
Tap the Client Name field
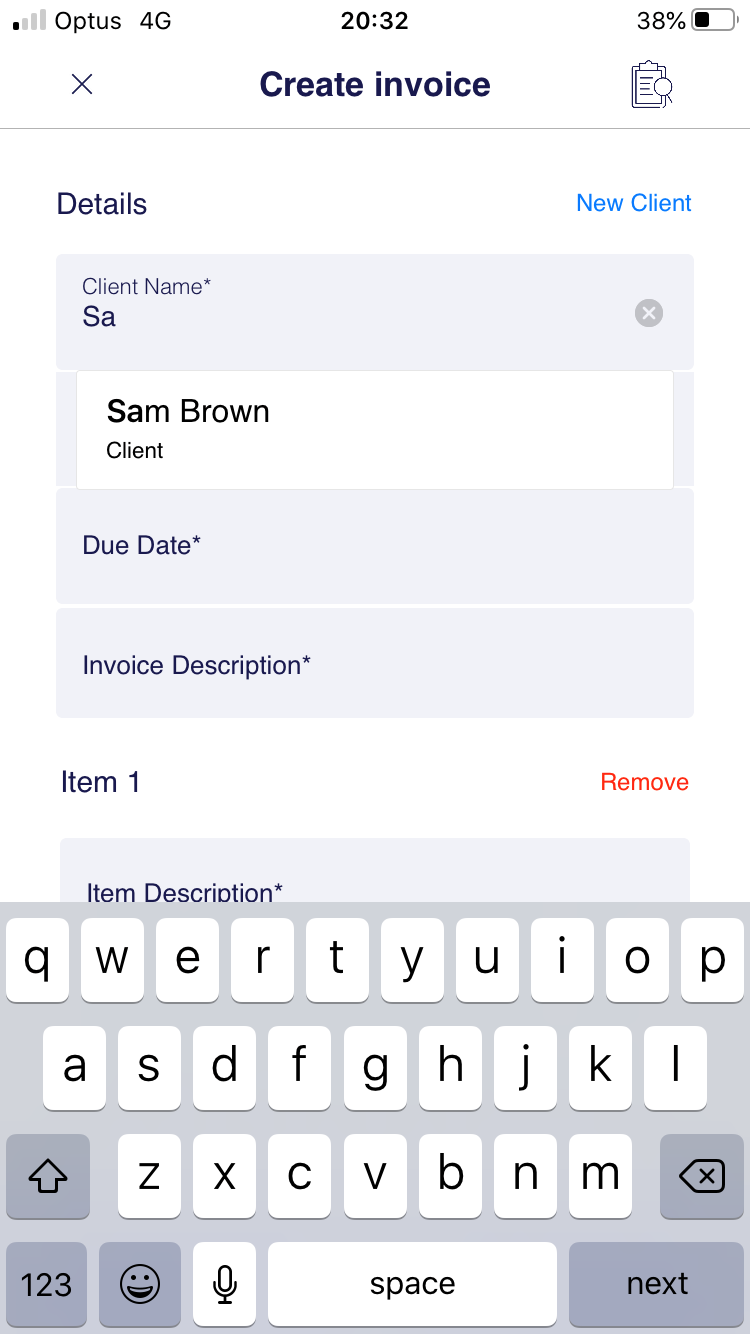click(x=375, y=311)
